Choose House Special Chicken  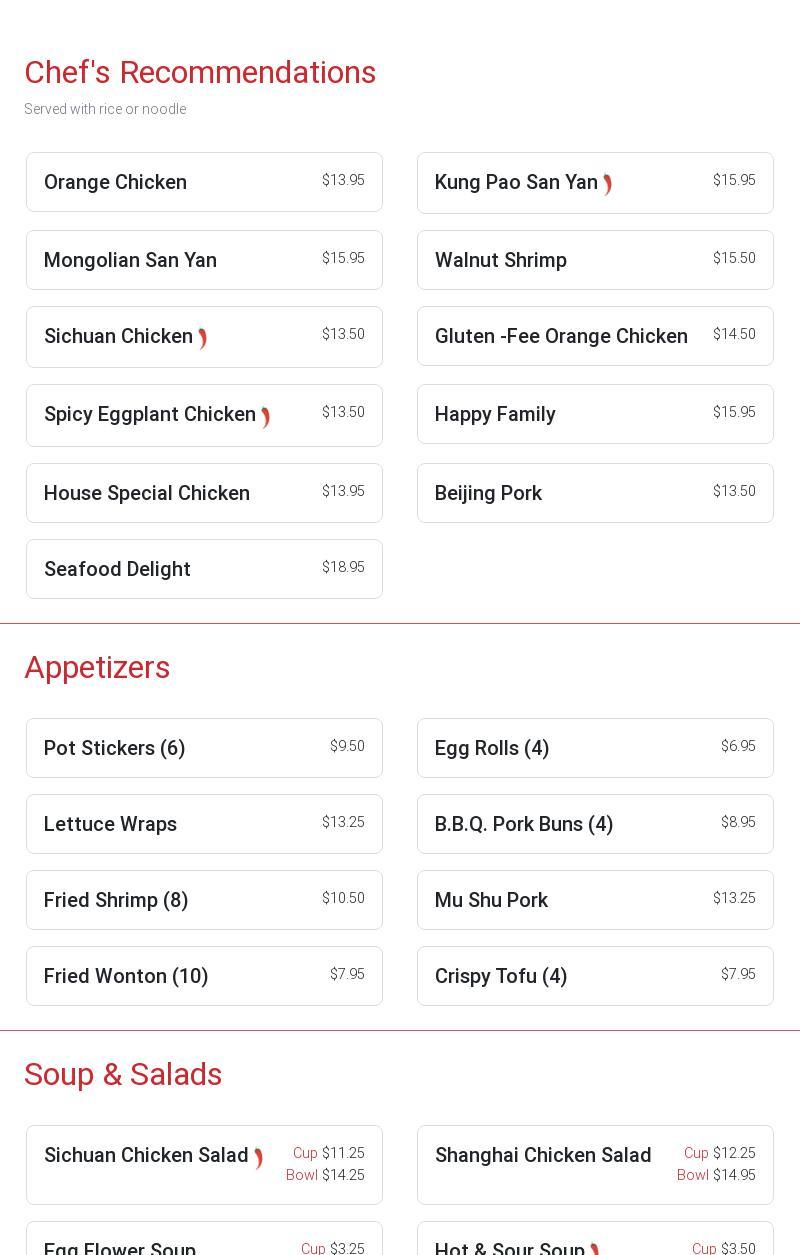tap(204, 493)
